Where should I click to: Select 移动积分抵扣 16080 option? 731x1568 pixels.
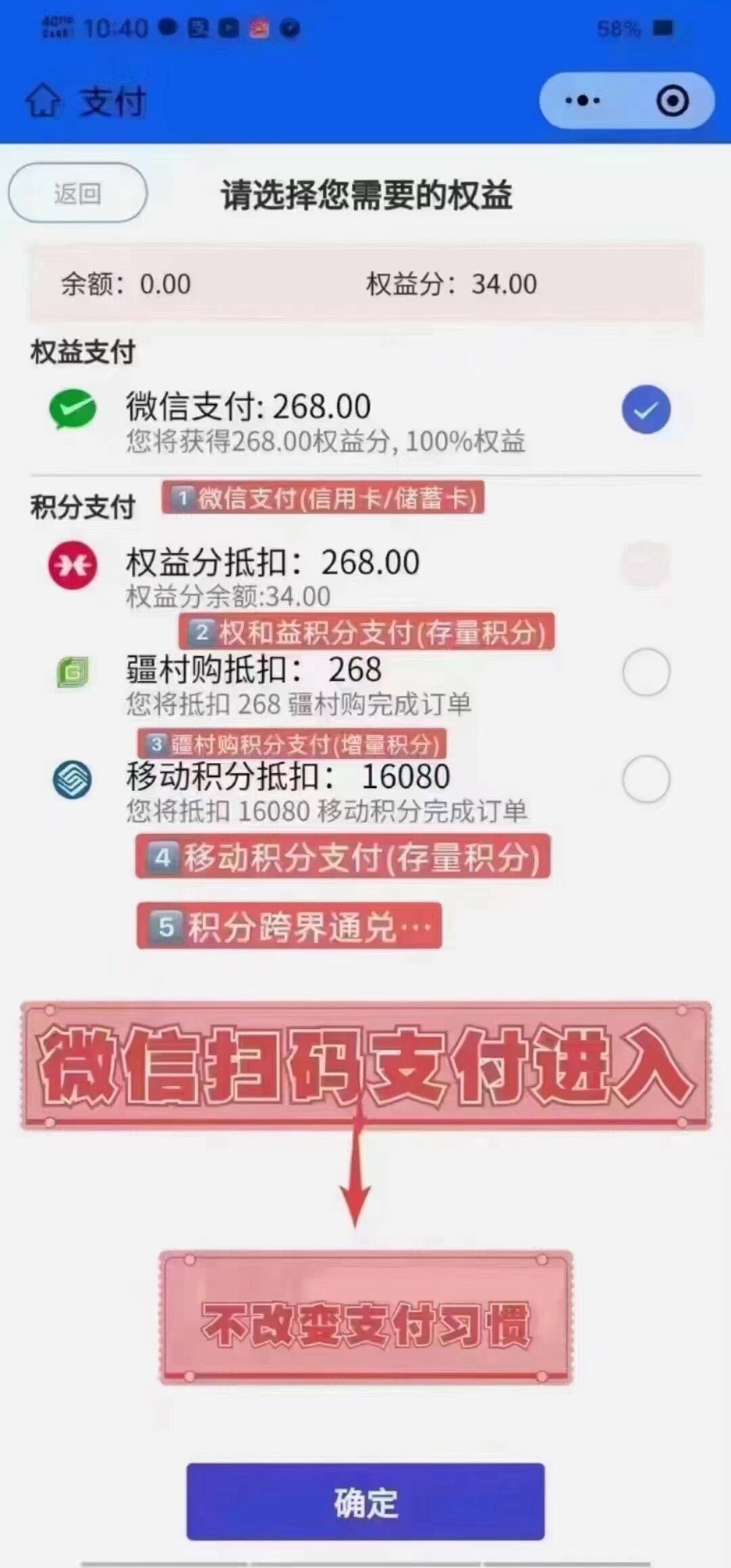(646, 779)
